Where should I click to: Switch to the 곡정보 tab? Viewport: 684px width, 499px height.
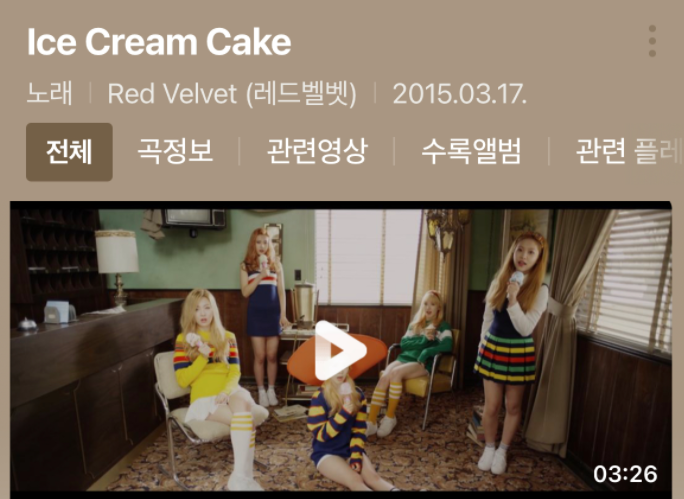point(175,152)
